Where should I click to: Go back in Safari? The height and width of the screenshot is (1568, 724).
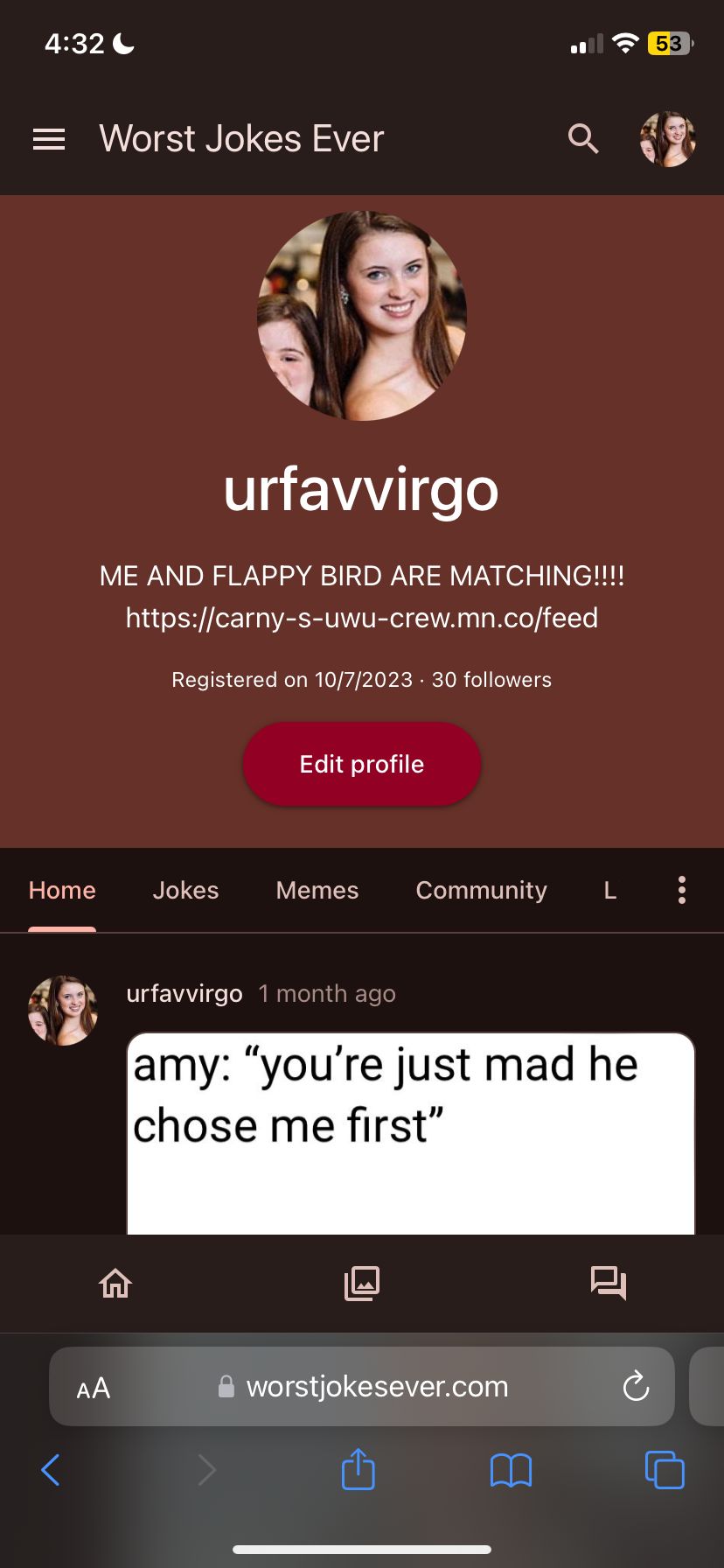(x=51, y=1470)
